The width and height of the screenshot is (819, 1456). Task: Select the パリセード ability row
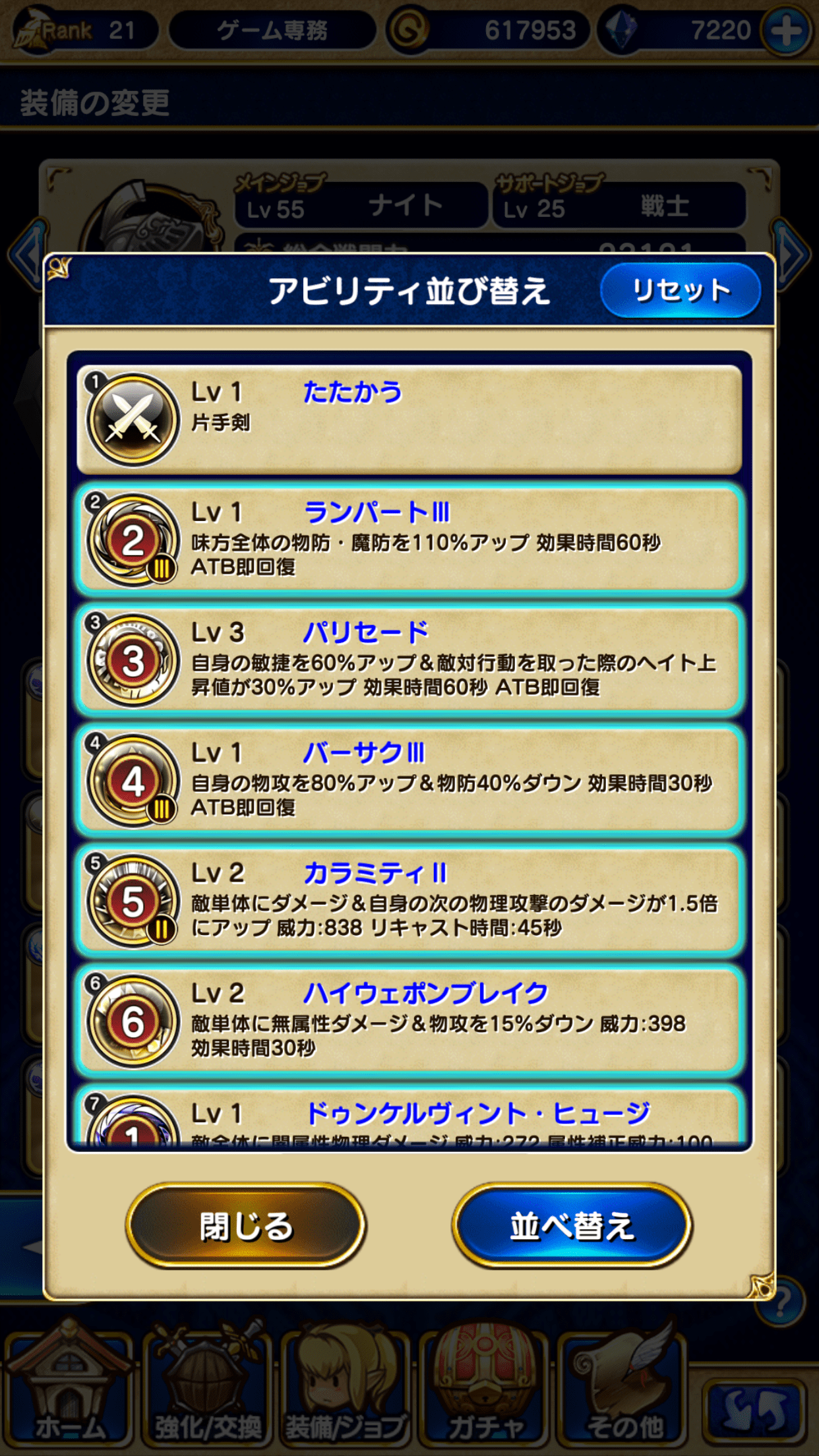(x=409, y=659)
